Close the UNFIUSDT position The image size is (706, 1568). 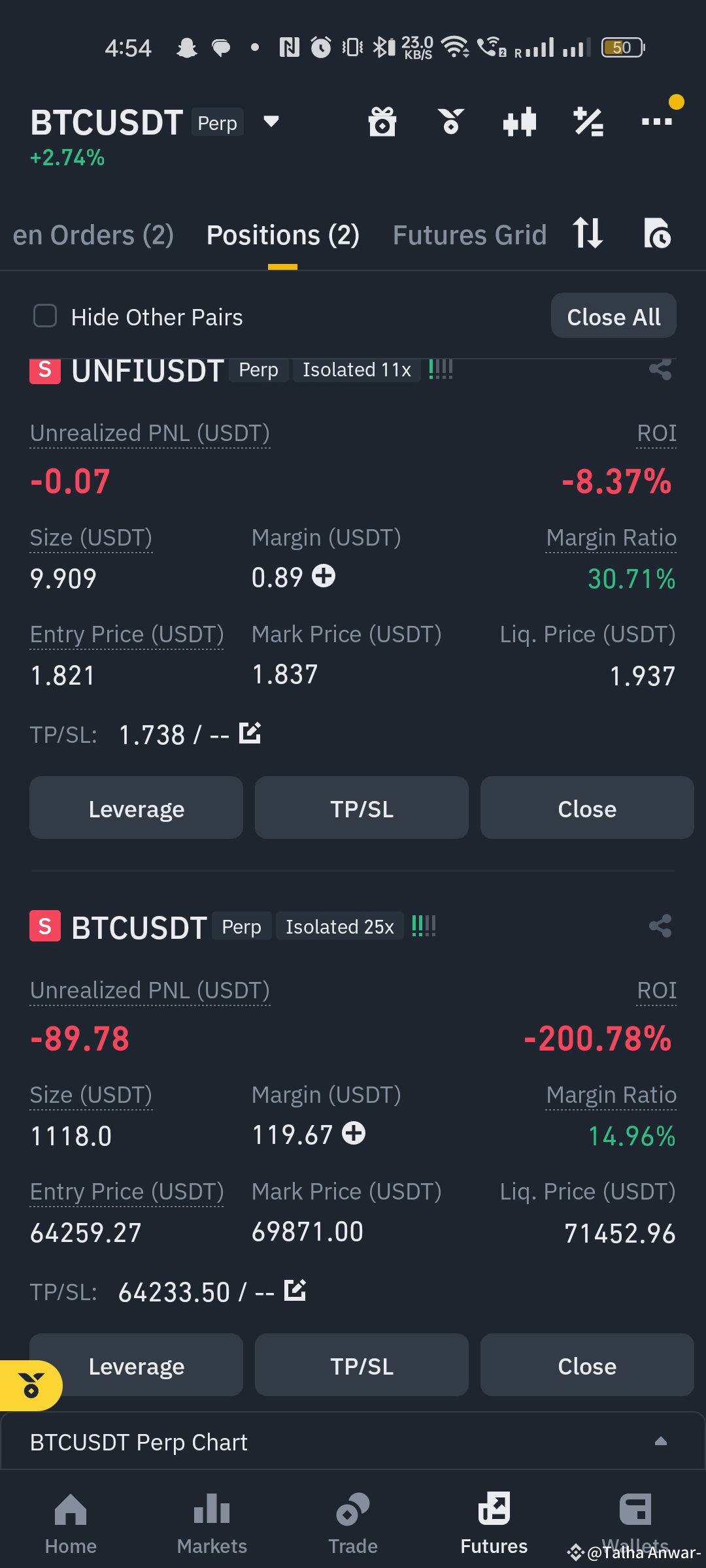586,808
